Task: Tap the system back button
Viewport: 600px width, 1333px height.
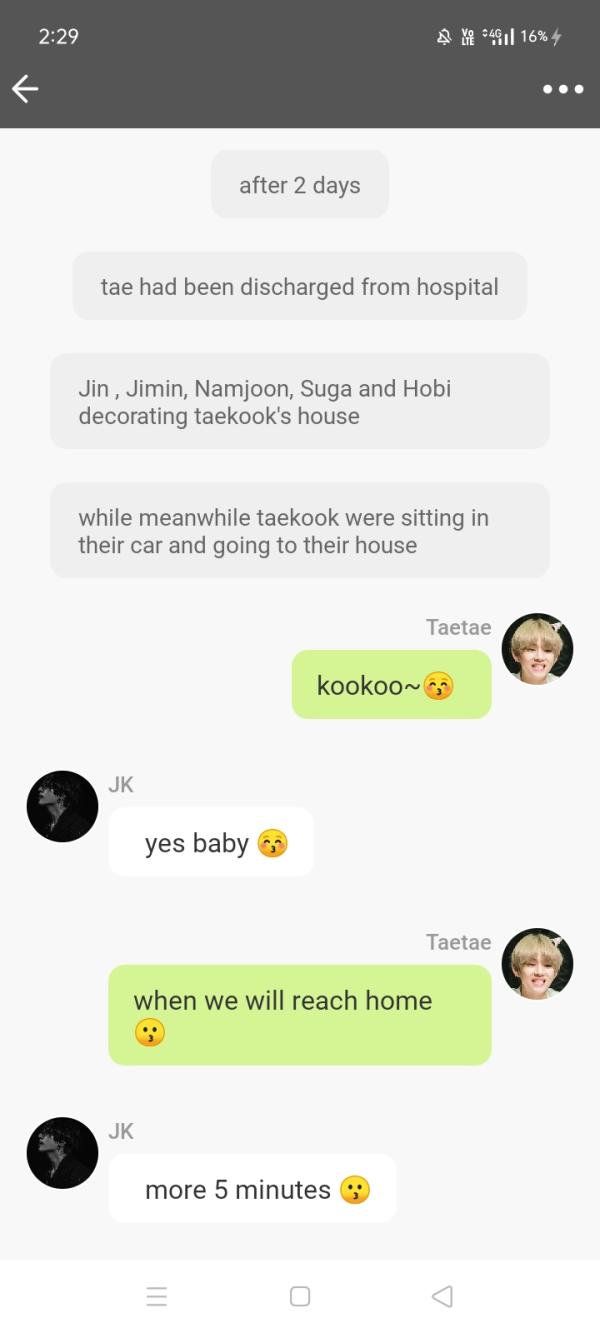Action: (x=442, y=1296)
